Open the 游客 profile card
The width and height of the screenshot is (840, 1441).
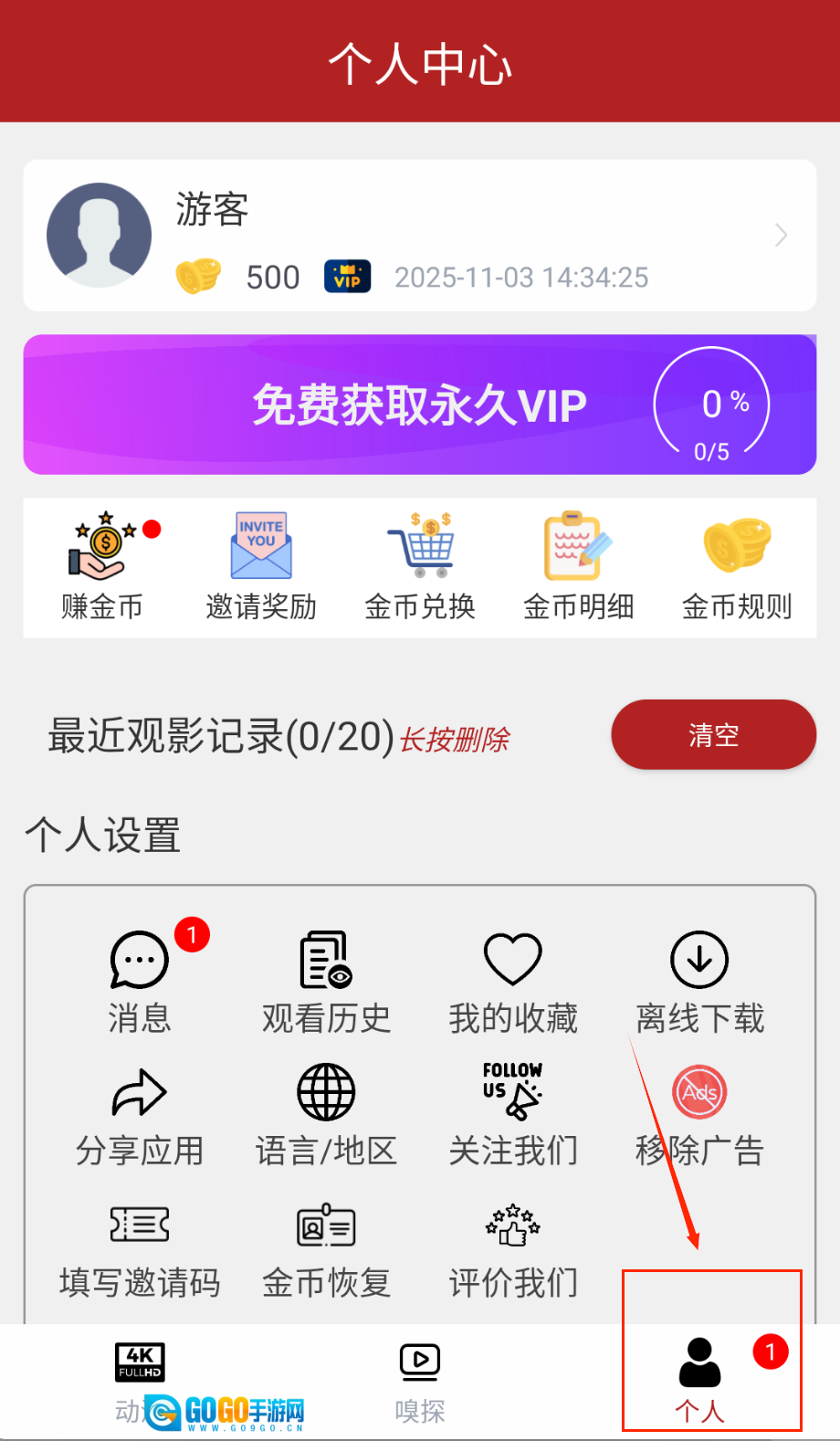419,236
